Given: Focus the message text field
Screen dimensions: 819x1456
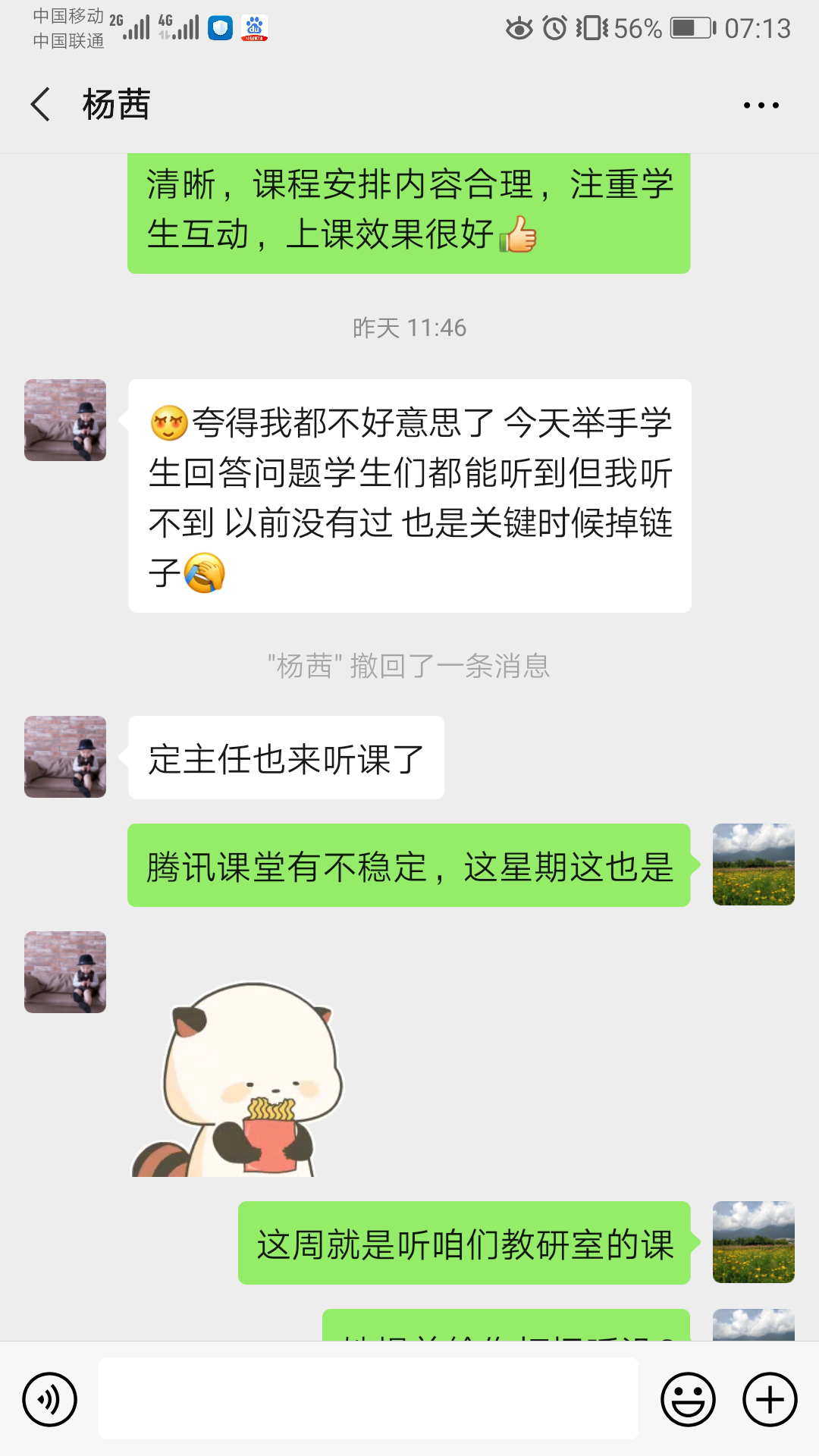Looking at the screenshot, I should click(369, 1399).
